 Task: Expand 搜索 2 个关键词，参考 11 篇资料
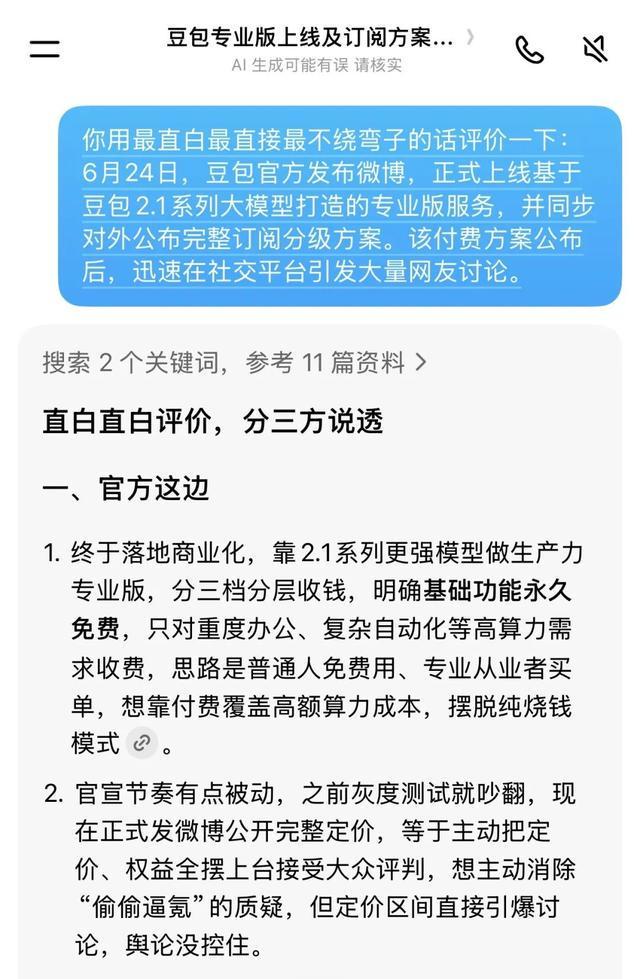[x=235, y=362]
